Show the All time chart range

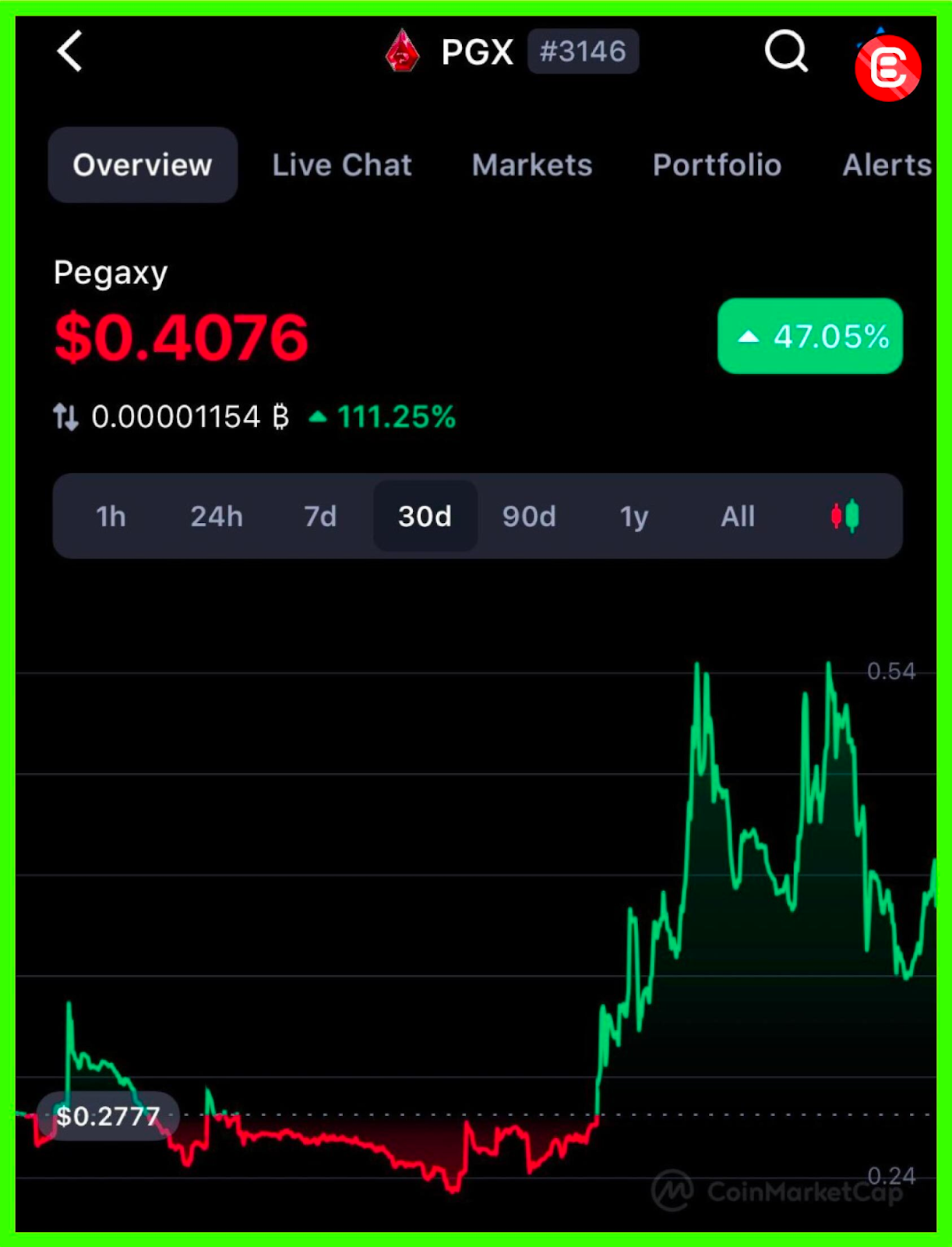(x=737, y=516)
